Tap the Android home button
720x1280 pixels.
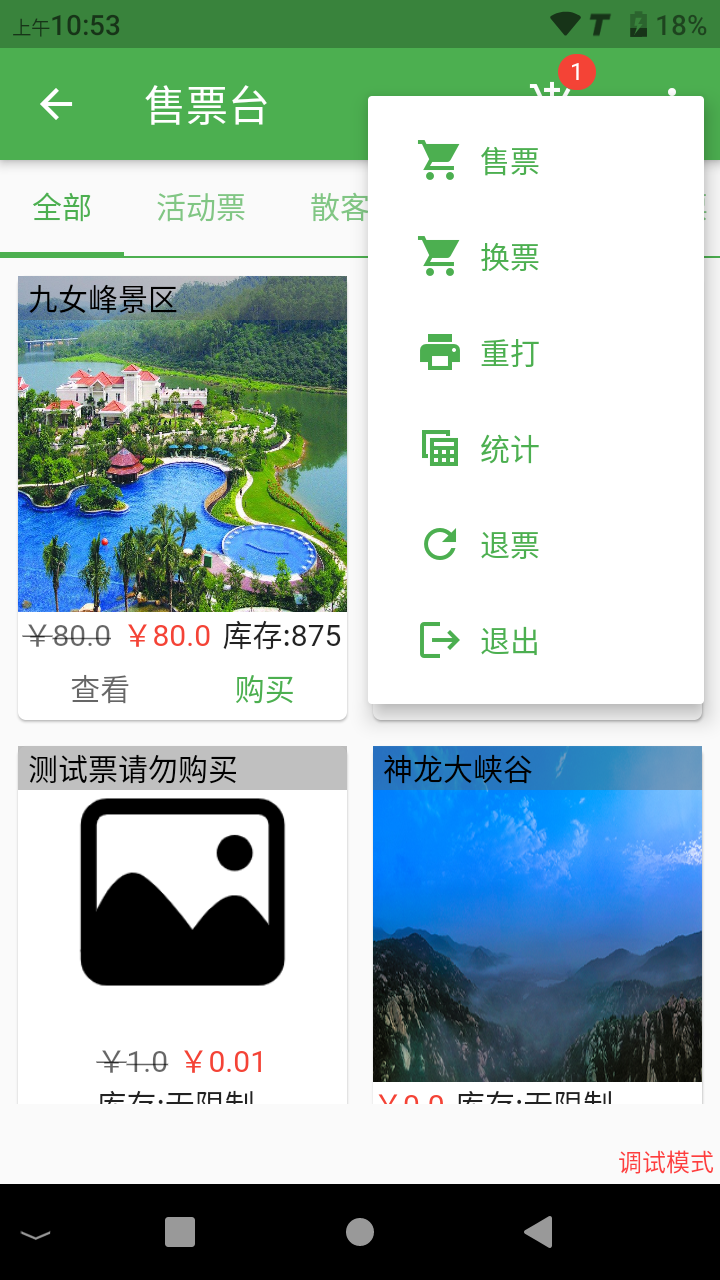point(360,1232)
